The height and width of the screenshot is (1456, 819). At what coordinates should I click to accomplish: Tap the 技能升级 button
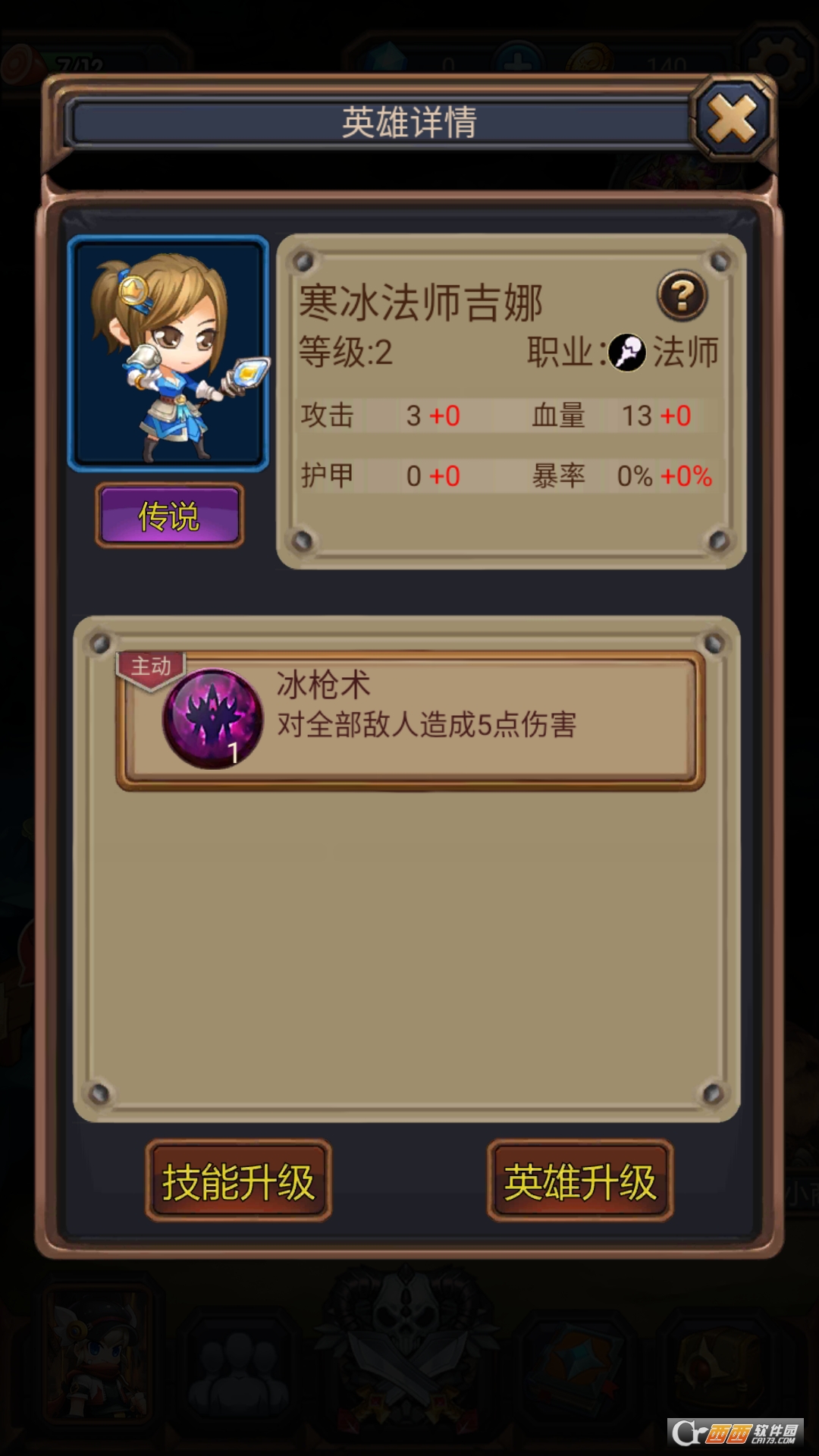coord(238,1181)
